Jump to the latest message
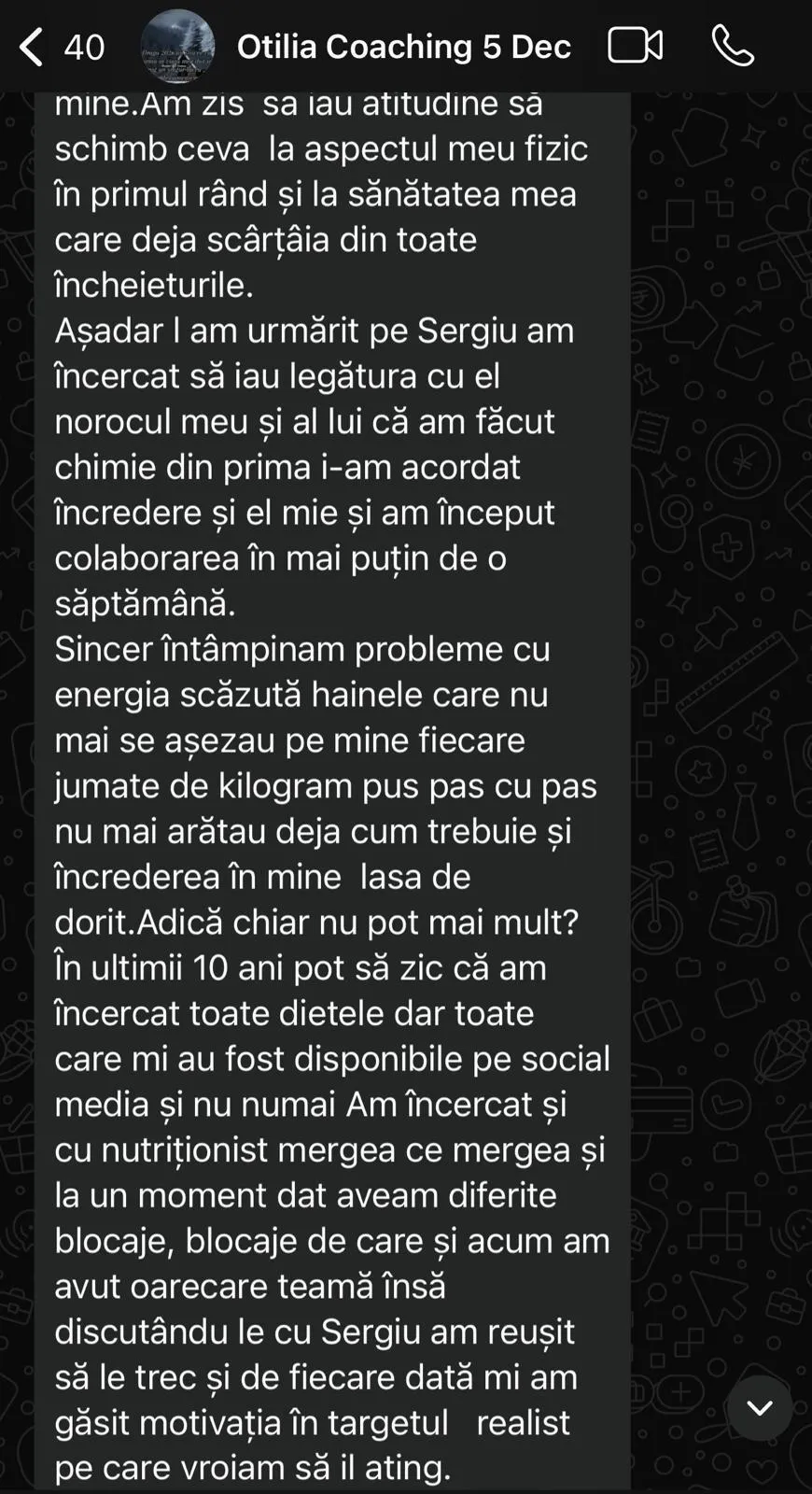The height and width of the screenshot is (1494, 812). coord(760,1408)
